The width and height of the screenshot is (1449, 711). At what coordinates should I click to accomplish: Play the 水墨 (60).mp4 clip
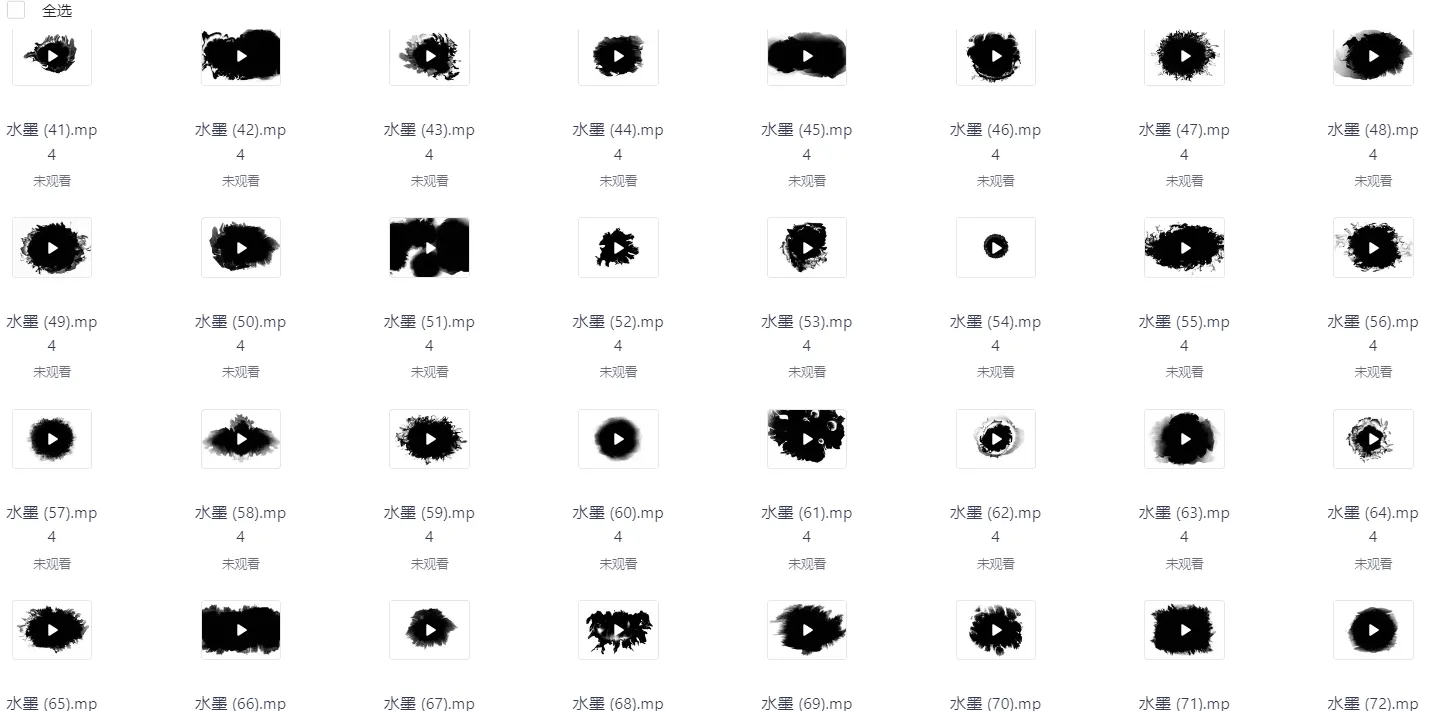618,438
